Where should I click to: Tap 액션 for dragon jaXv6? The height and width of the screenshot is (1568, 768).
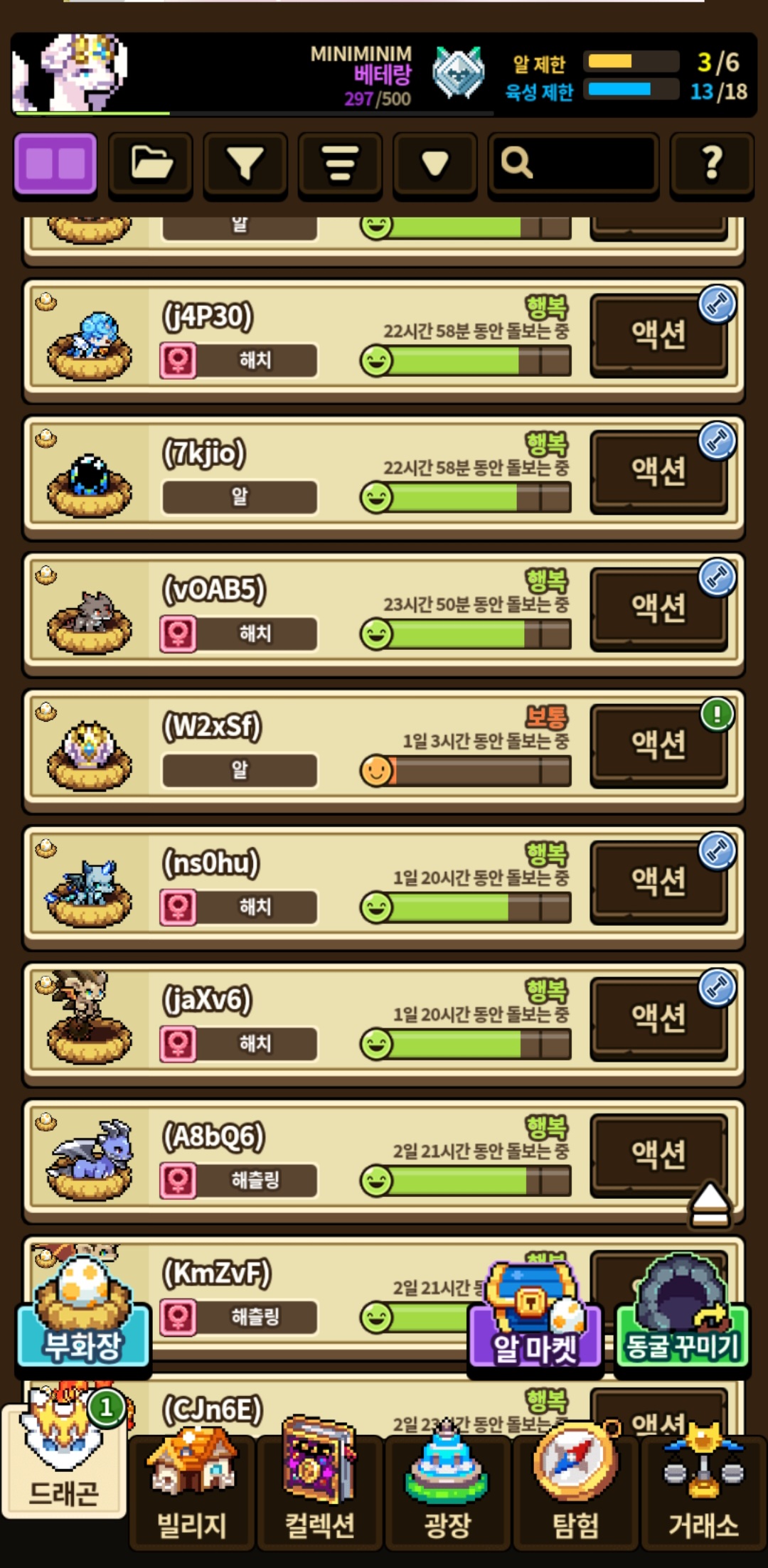pos(658,1018)
